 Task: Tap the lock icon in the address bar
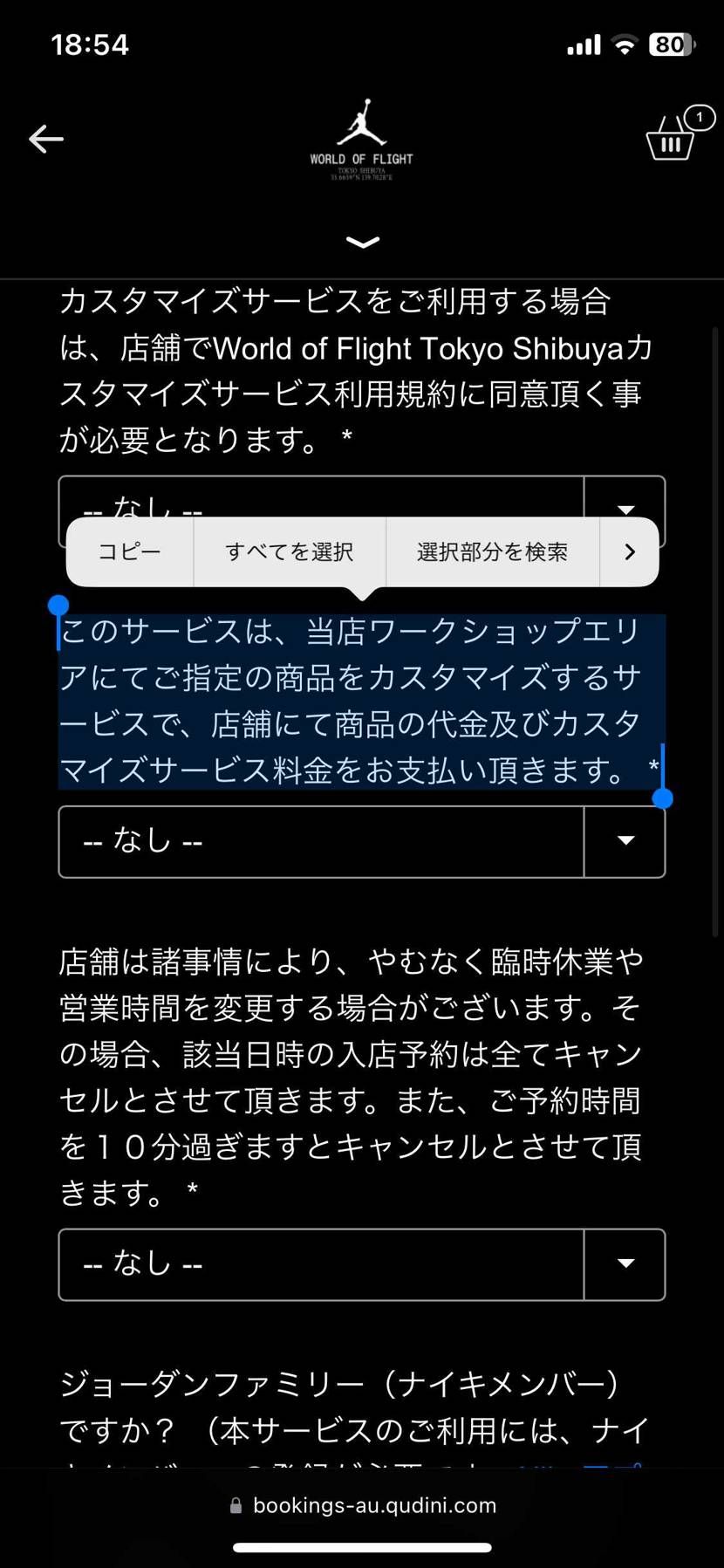point(234,1505)
